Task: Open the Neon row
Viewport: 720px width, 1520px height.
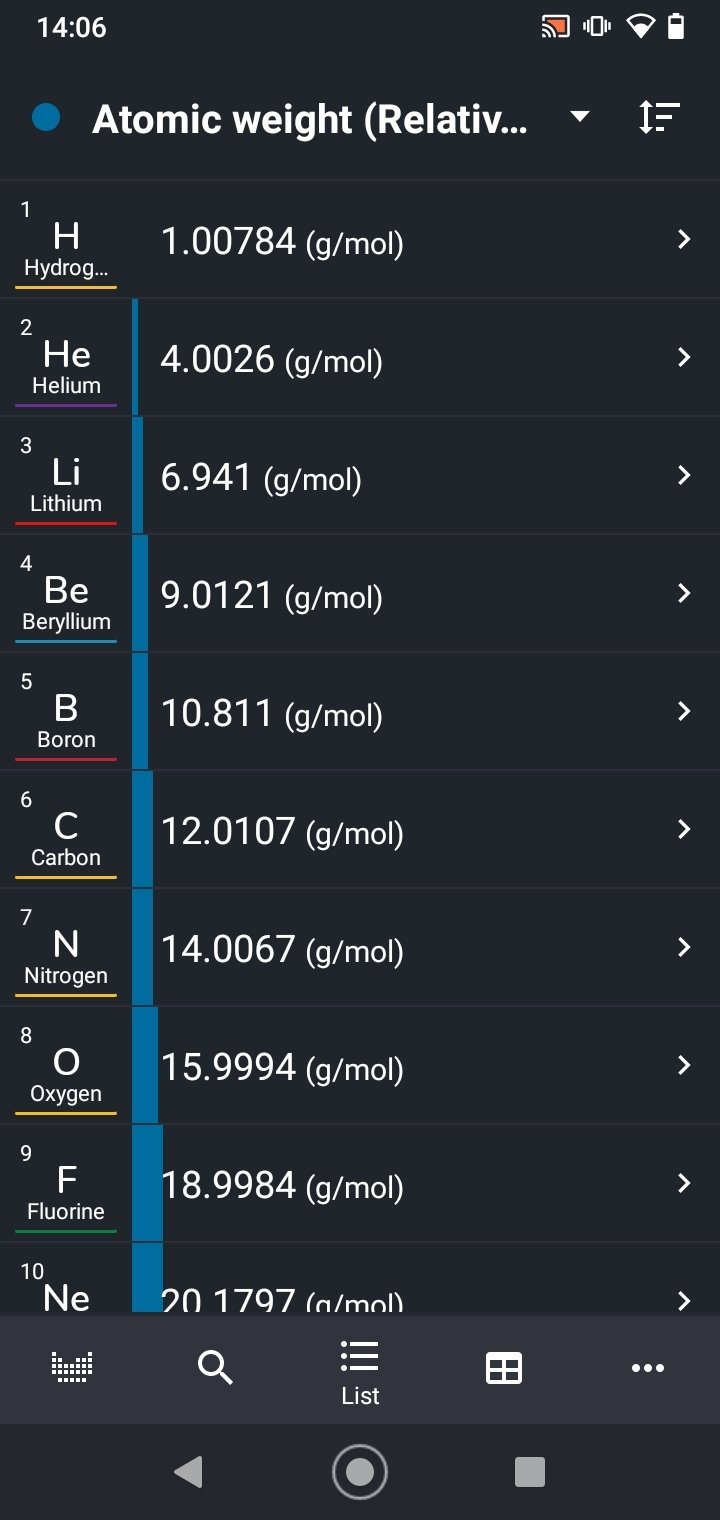Action: (x=360, y=1279)
